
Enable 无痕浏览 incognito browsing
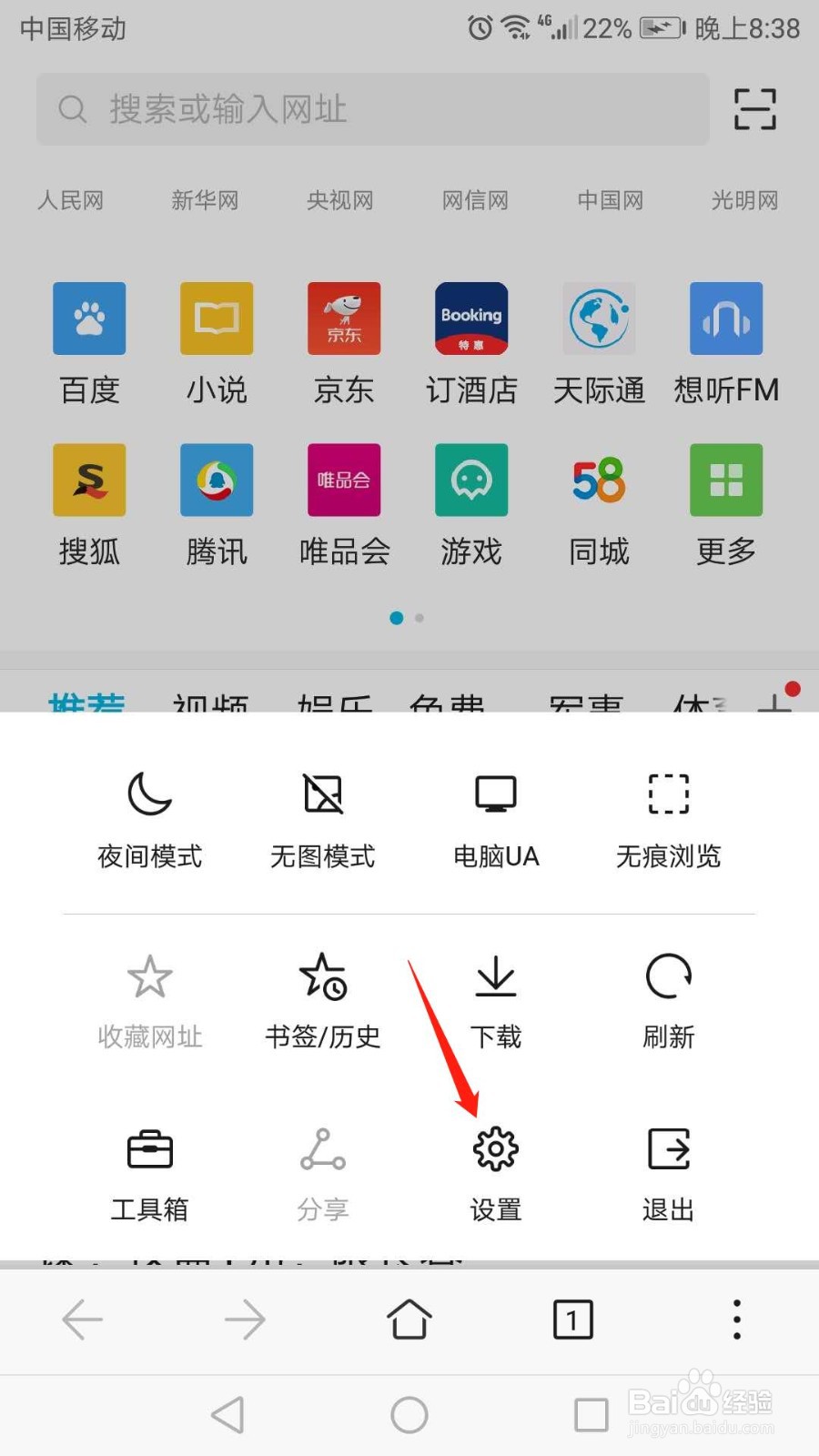pos(668,817)
